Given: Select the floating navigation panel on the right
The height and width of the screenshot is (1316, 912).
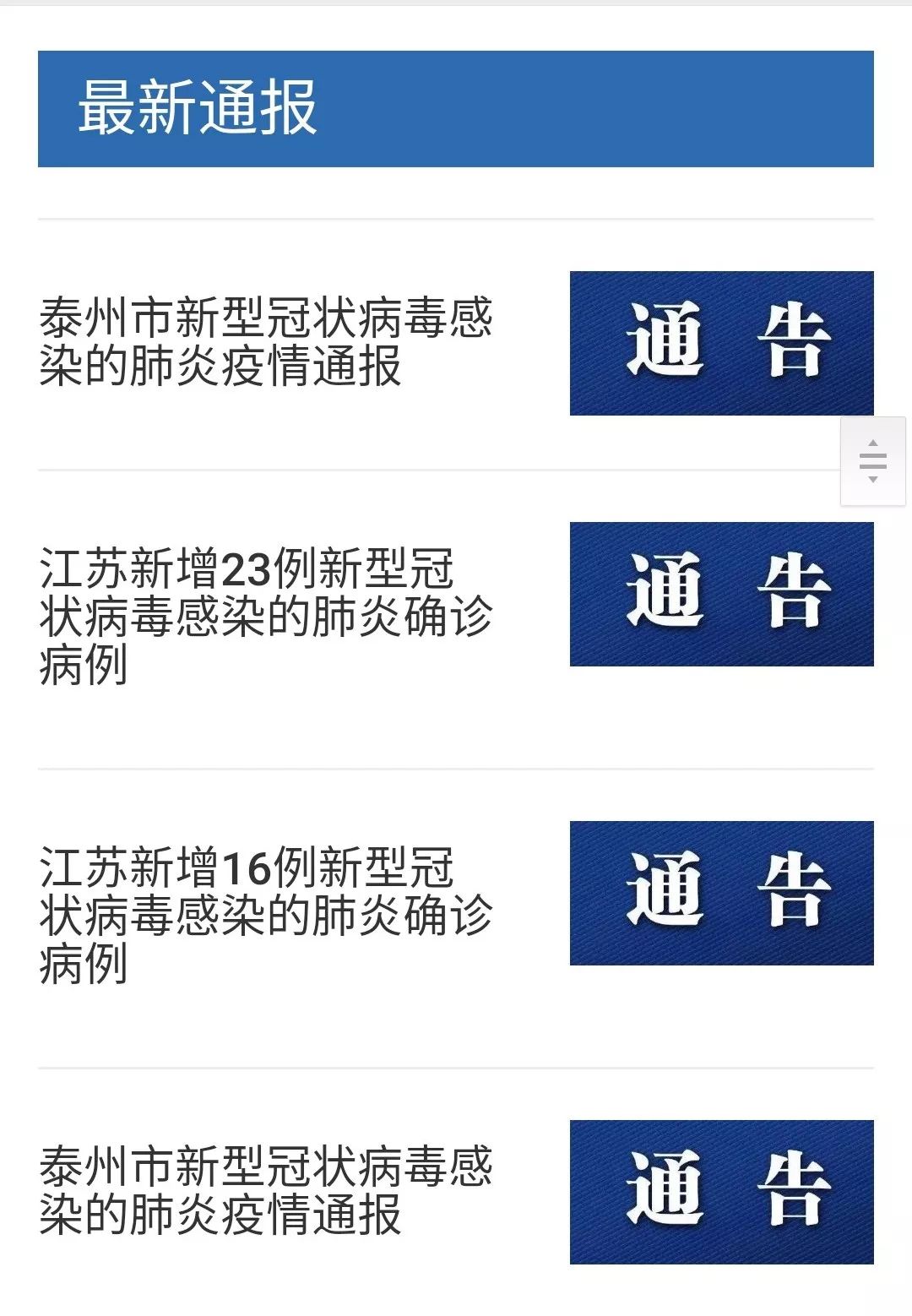Looking at the screenshot, I should (871, 460).
